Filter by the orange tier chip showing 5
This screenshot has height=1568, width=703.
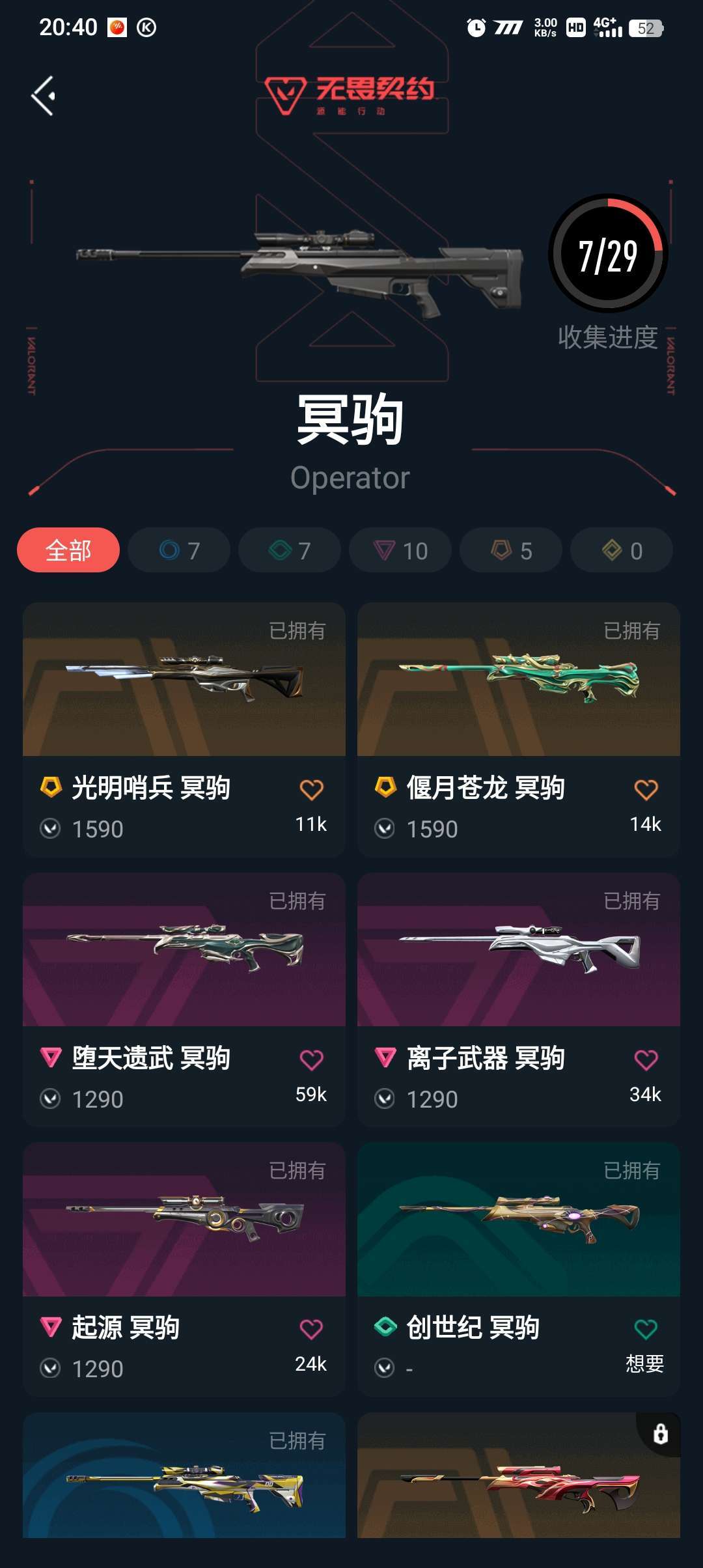pyautogui.click(x=511, y=550)
